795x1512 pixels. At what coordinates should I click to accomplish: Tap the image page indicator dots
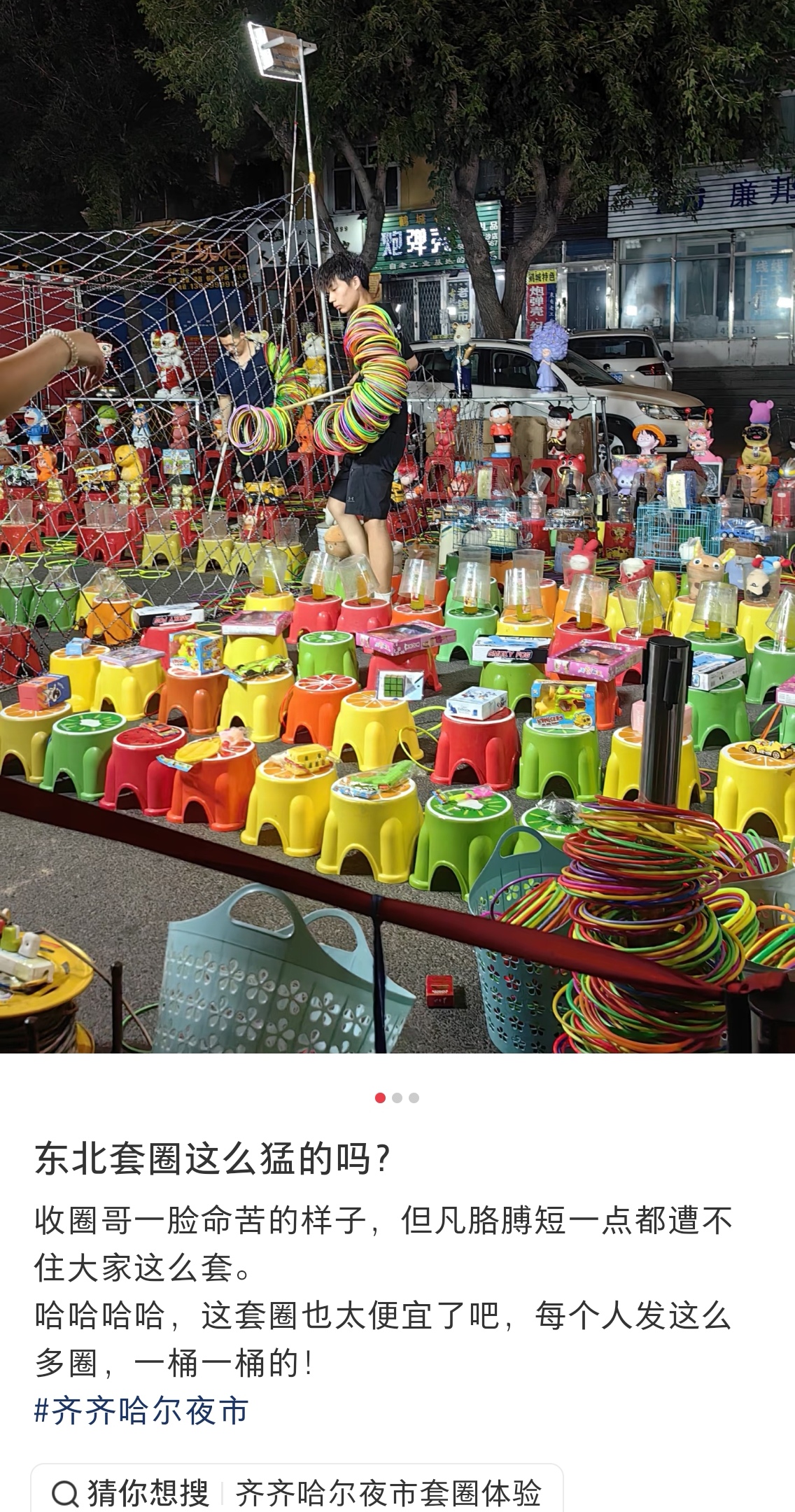(x=397, y=1098)
